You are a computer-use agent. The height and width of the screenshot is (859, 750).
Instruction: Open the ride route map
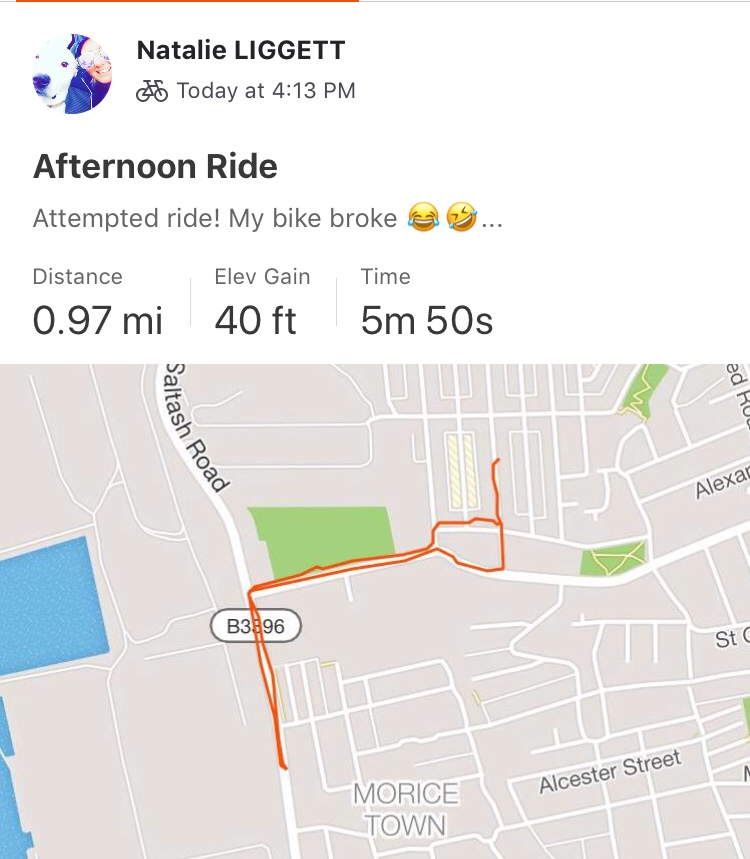click(x=374, y=610)
